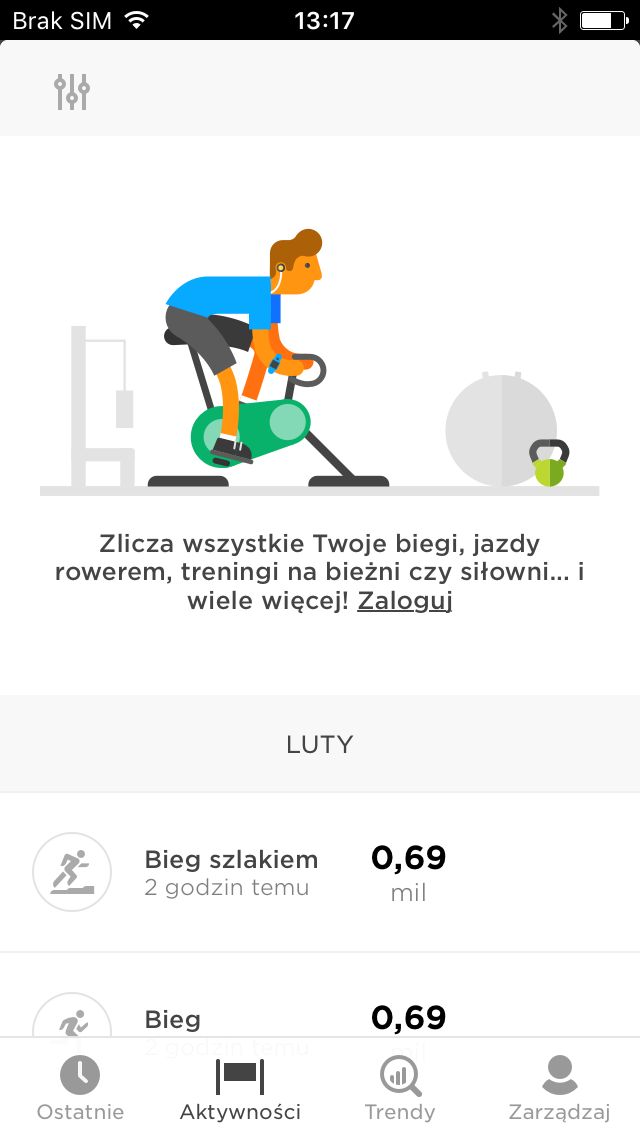640x1136 pixels.
Task: Tap the Zaloguj link
Action: 404,601
